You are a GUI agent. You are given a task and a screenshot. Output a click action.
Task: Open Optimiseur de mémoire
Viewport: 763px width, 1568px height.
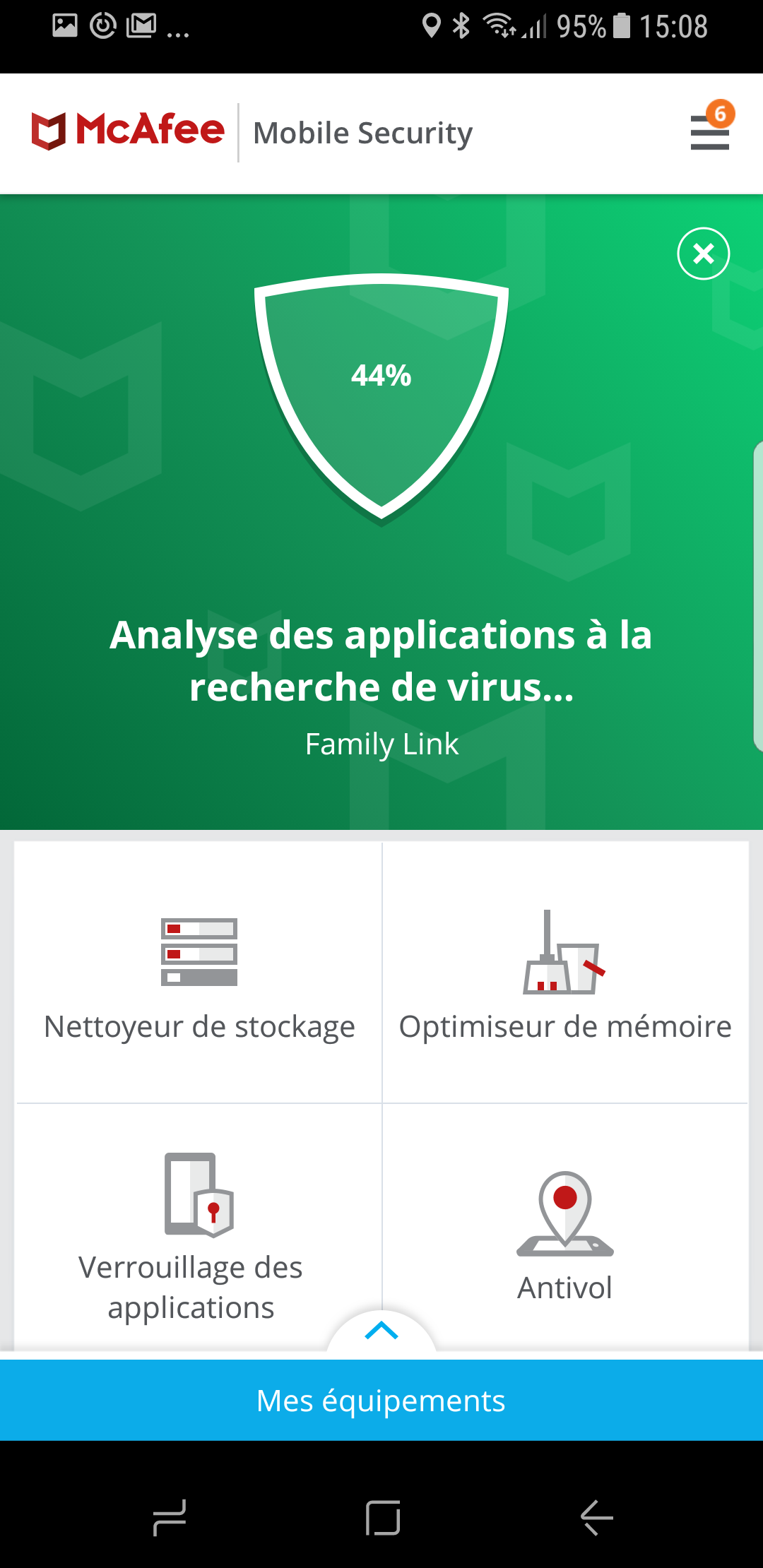tap(565, 973)
